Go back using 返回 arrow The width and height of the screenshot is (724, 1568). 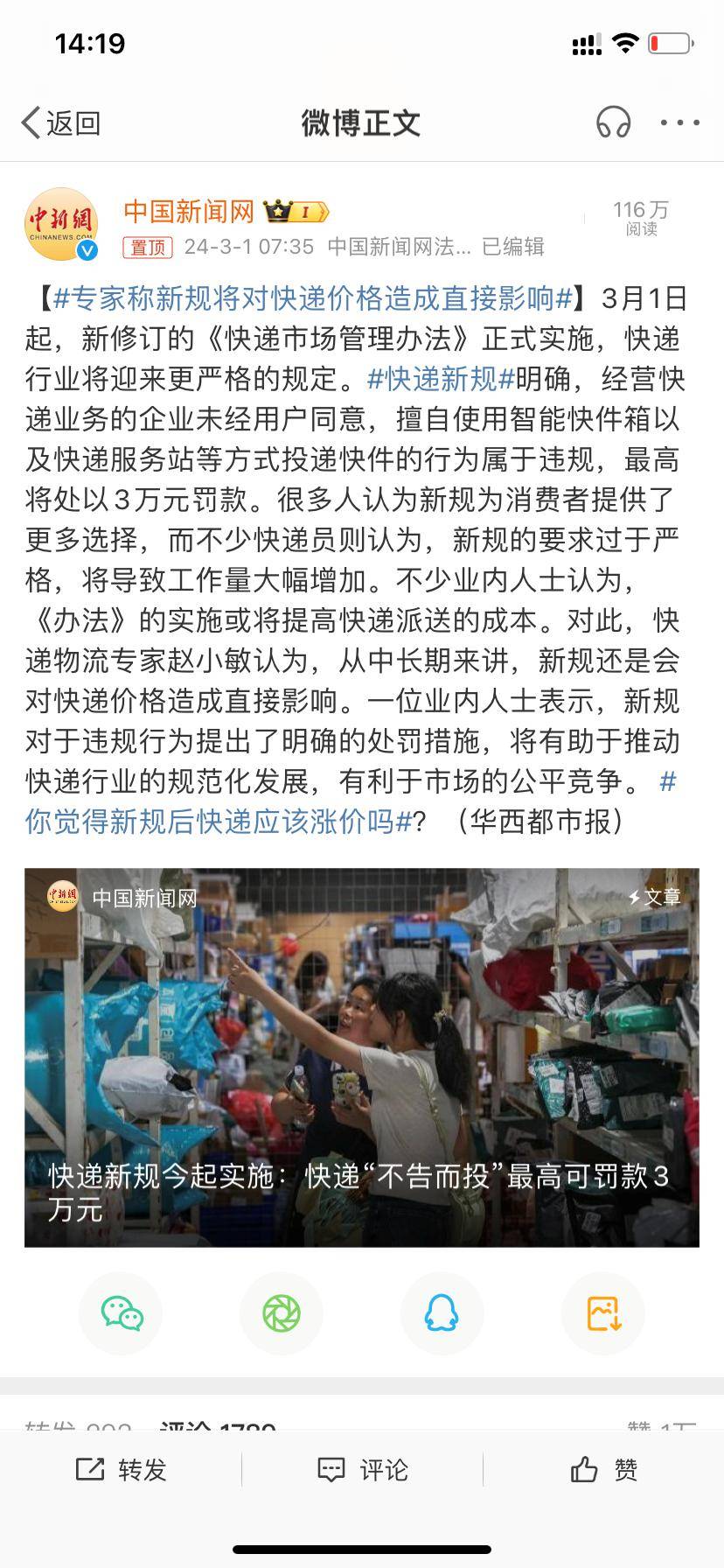click(59, 123)
